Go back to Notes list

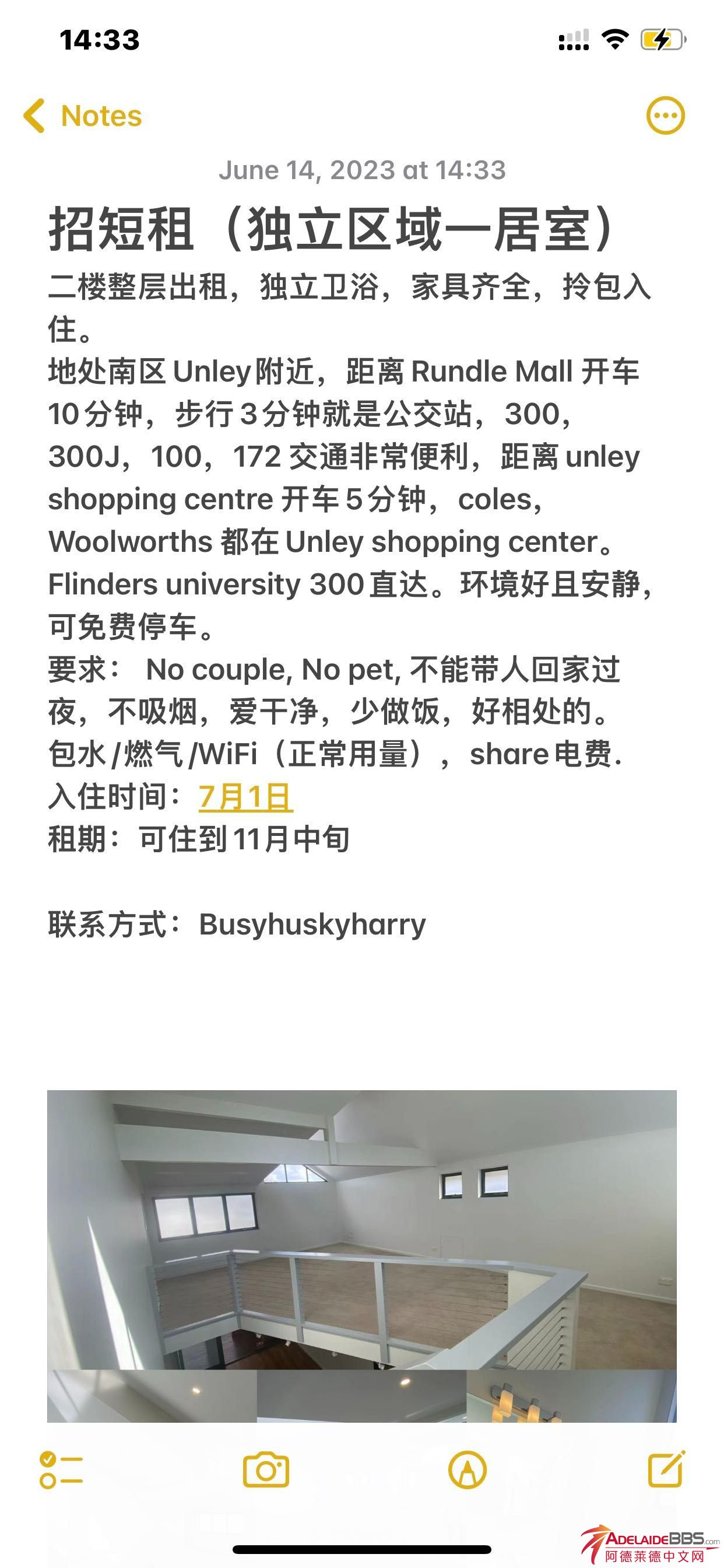click(82, 116)
